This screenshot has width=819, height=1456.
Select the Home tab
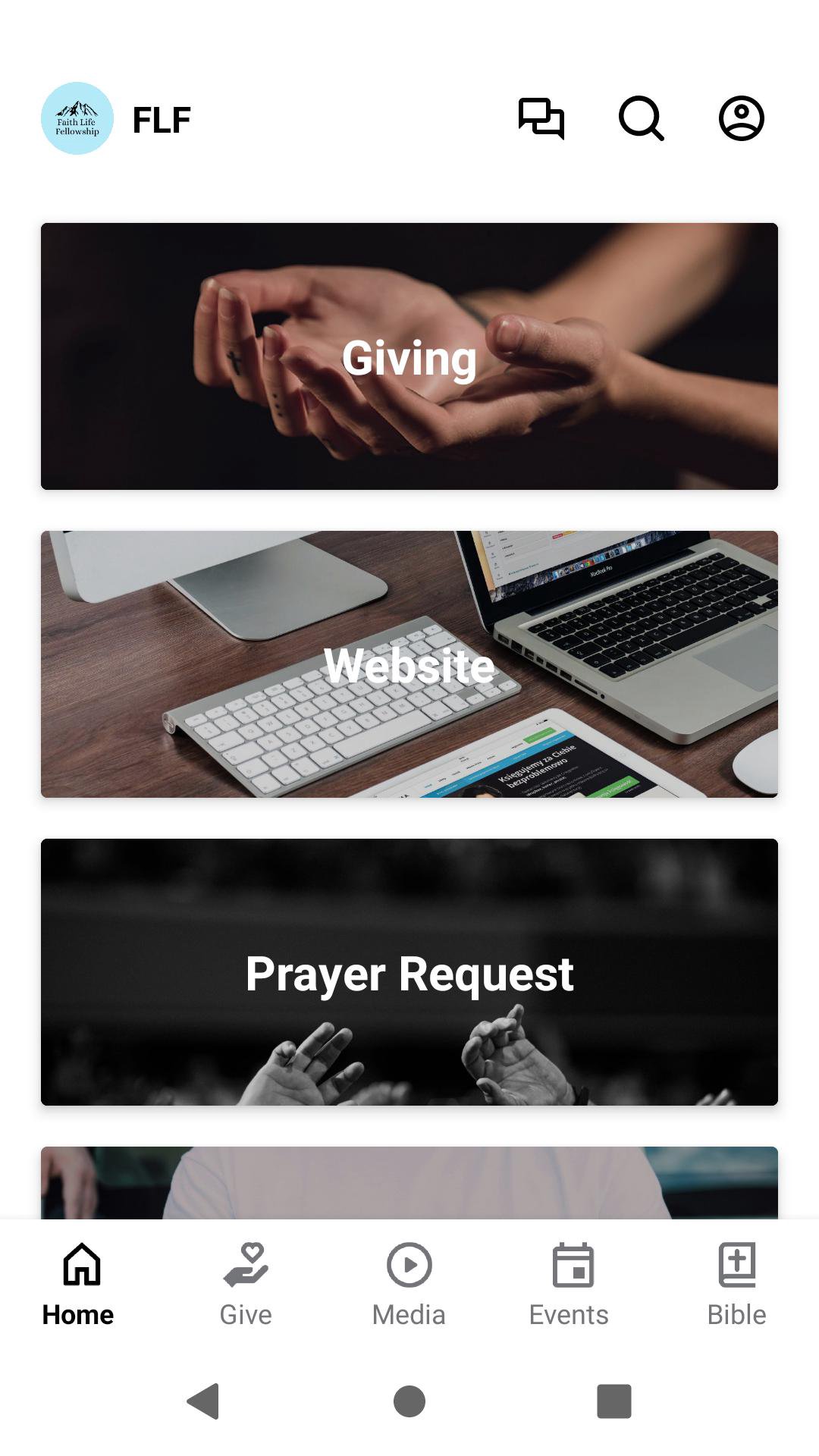tap(79, 1285)
